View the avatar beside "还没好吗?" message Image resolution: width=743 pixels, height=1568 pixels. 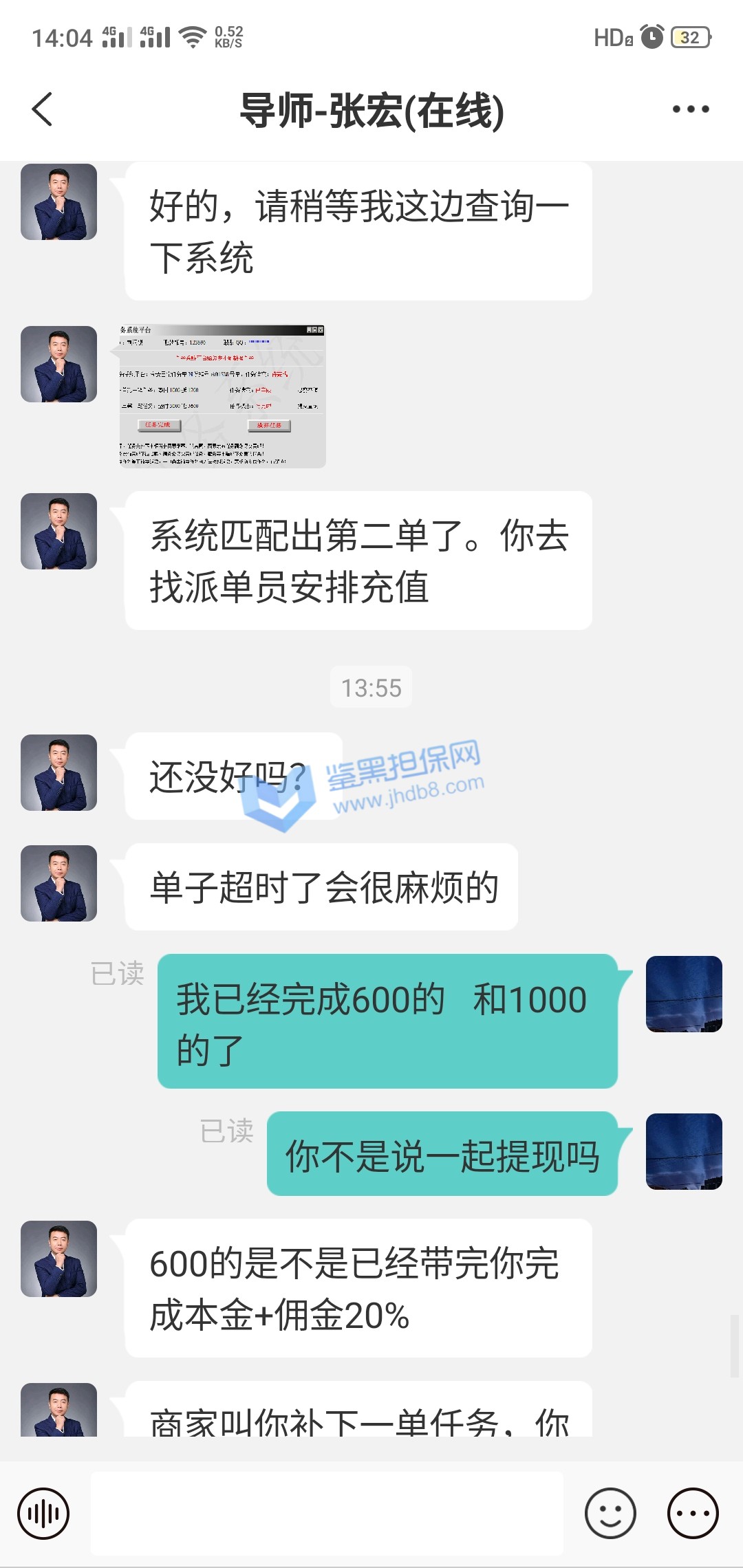[x=59, y=772]
